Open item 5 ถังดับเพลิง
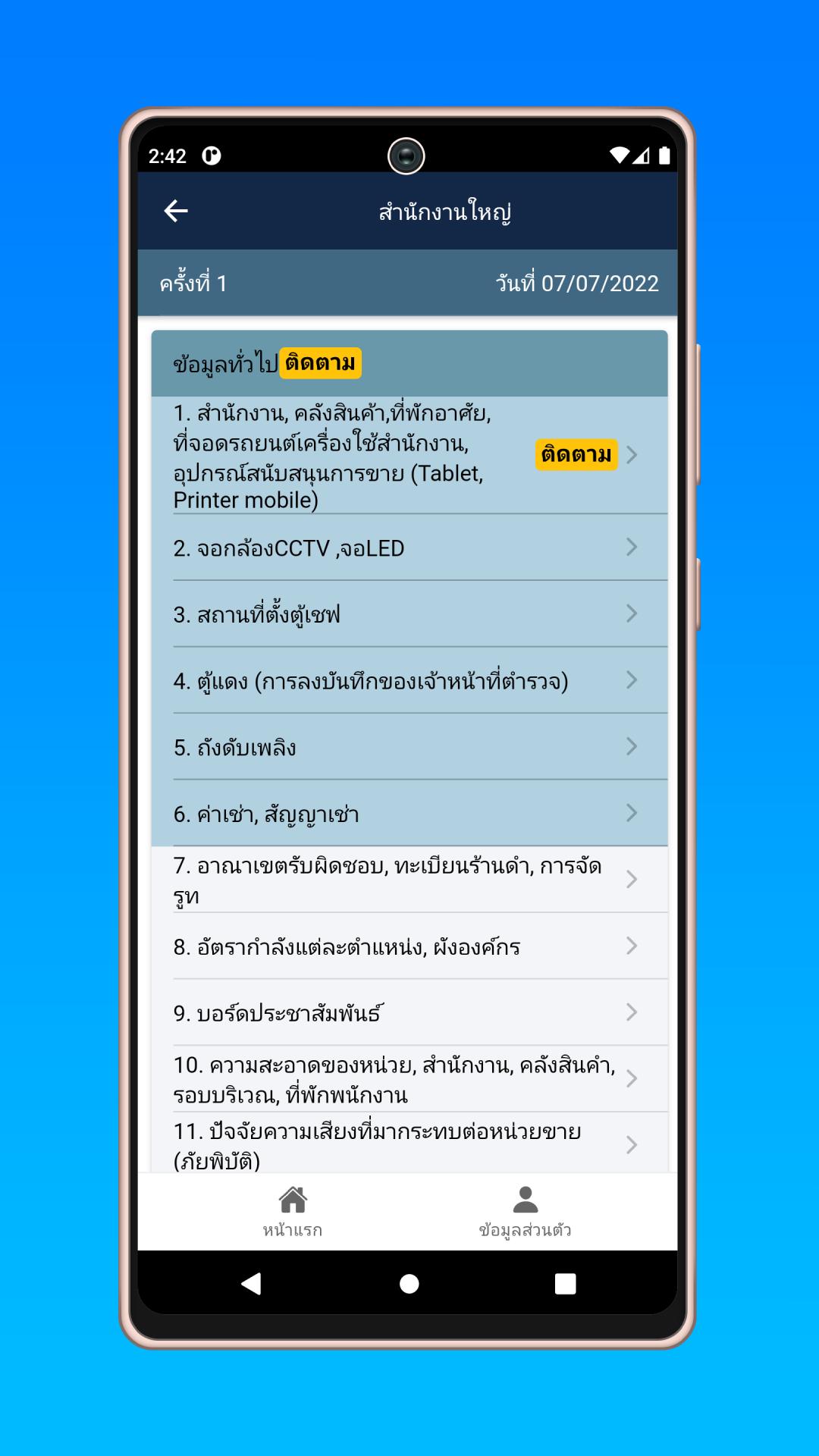Image resolution: width=819 pixels, height=1456 pixels. (x=409, y=747)
